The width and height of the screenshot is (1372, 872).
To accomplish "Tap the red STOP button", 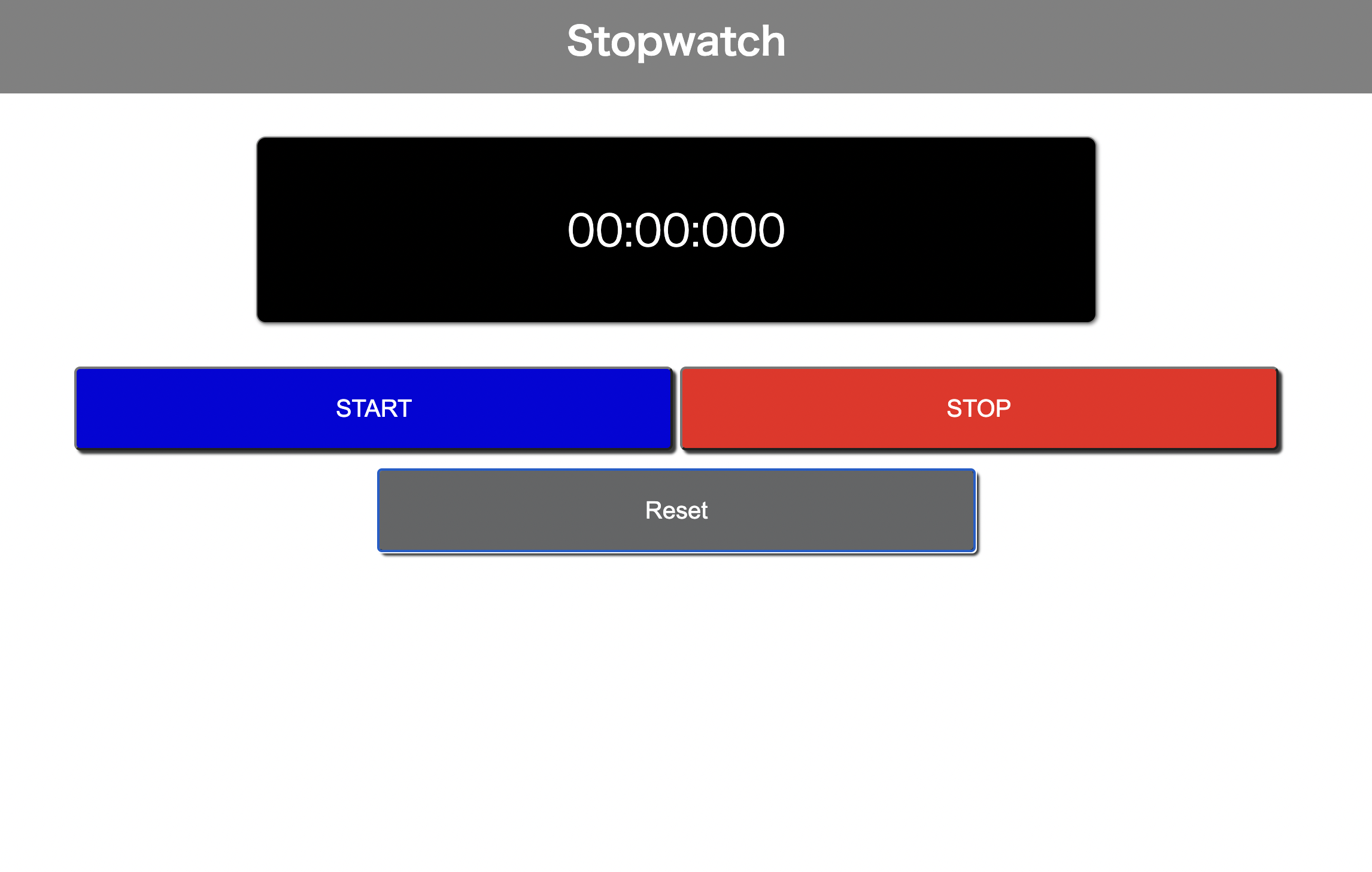I will tap(979, 408).
